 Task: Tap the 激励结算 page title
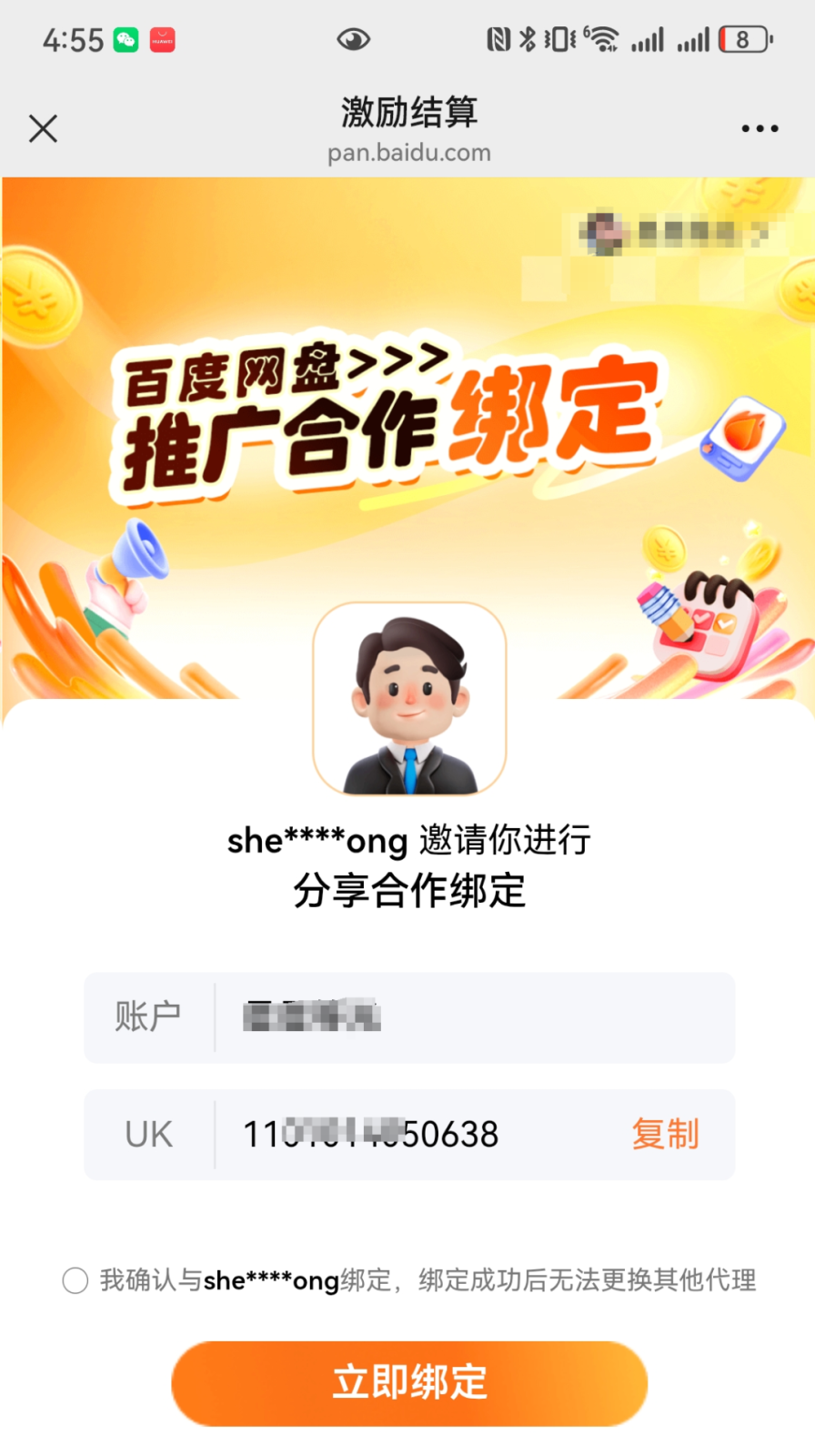(x=407, y=112)
